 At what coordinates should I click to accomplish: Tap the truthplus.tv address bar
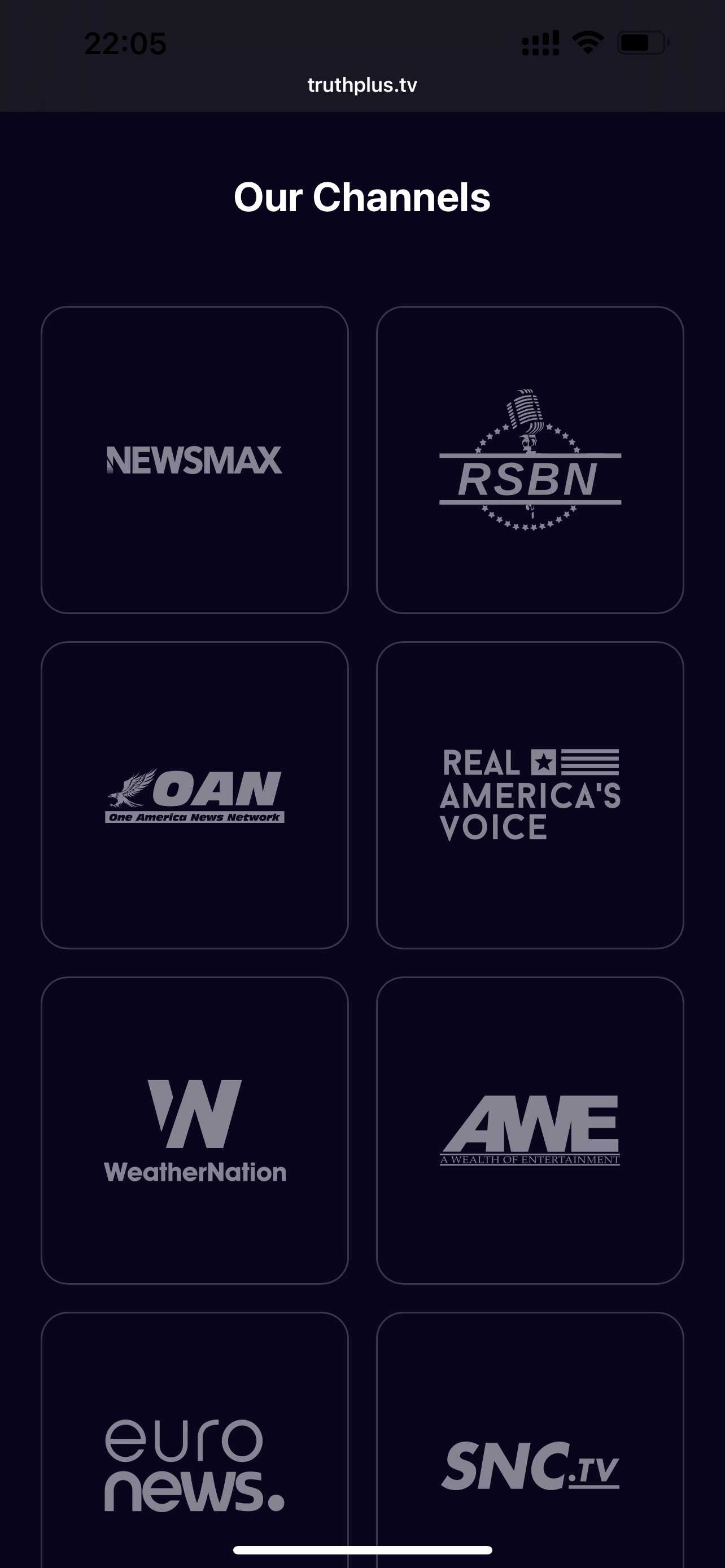pos(362,85)
